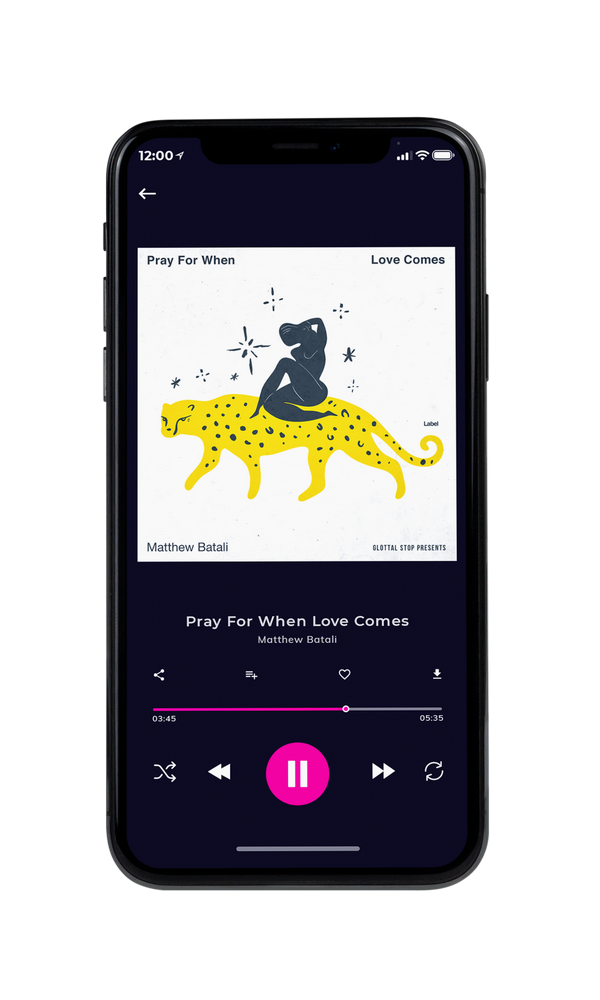Image resolution: width=600 pixels, height=1000 pixels.
Task: Like the track with the heart icon
Action: pyautogui.click(x=344, y=674)
